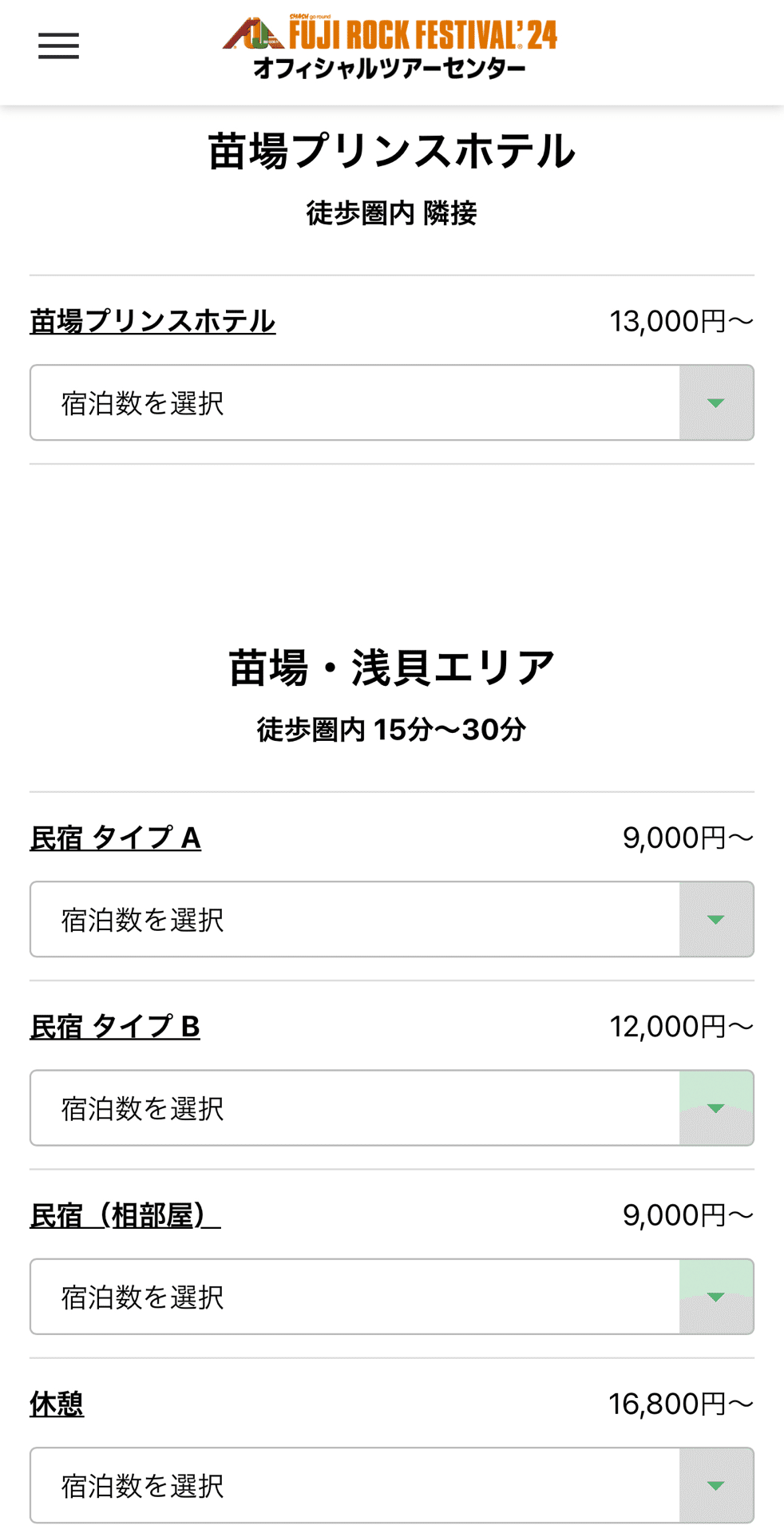Click the FUJI ROCK FESTIVAL '24 logo
Image resolution: width=784 pixels, height=1533 pixels.
pos(390,35)
